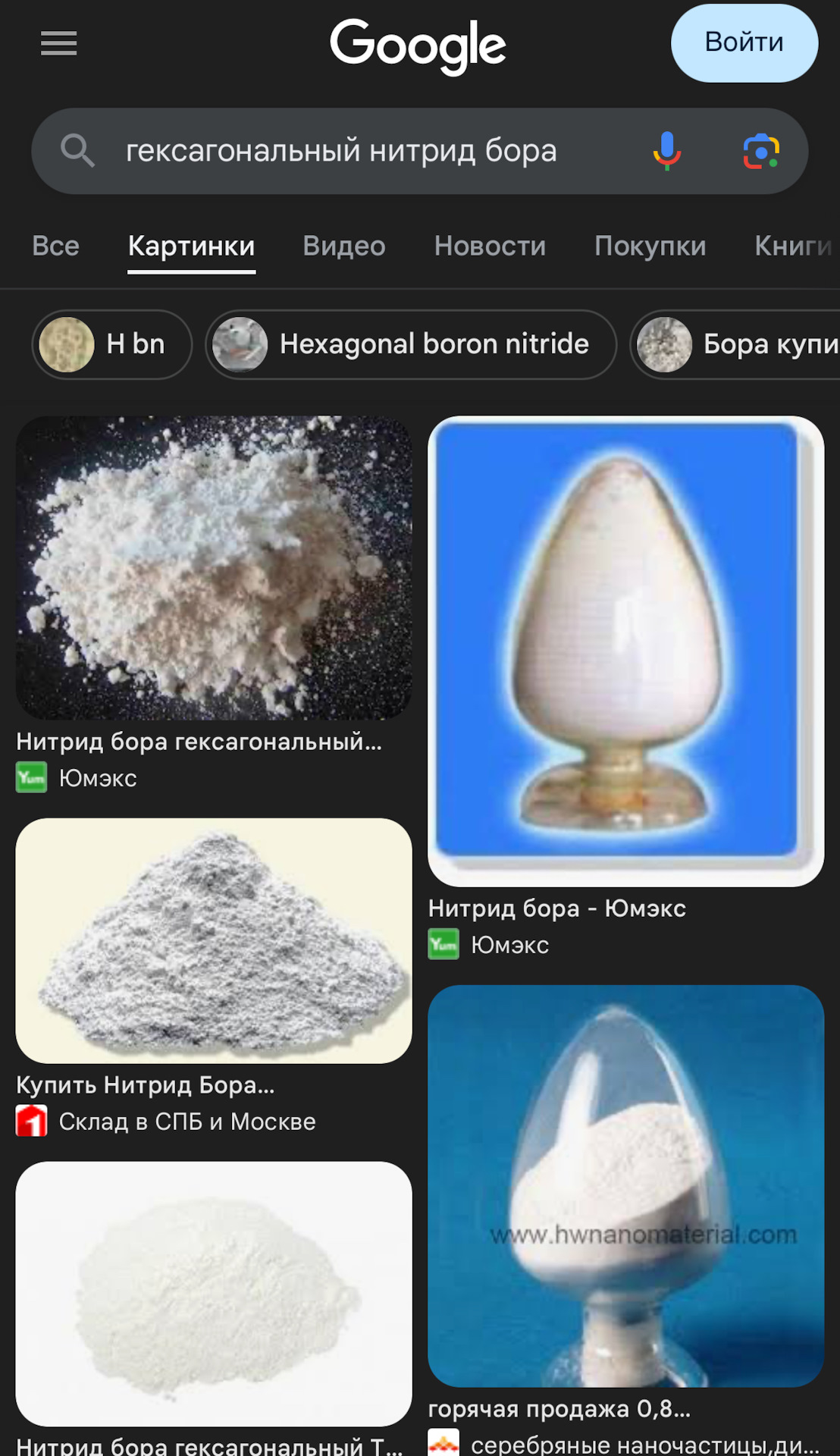The height and width of the screenshot is (1456, 840).
Task: Open image result Нитрид бора гексагональный from Юмэкс
Action: click(214, 567)
